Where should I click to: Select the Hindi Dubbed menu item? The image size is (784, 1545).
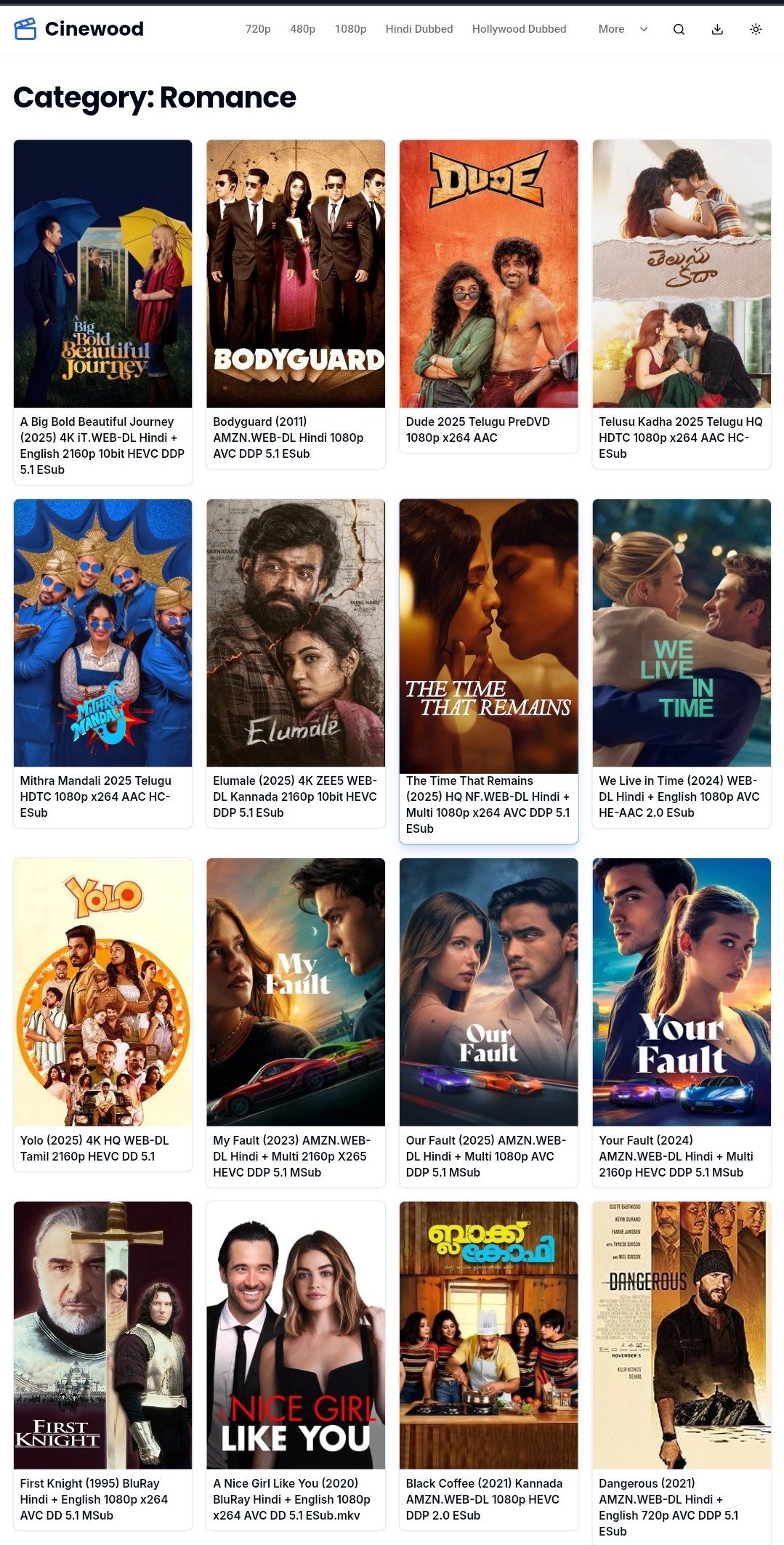click(419, 30)
